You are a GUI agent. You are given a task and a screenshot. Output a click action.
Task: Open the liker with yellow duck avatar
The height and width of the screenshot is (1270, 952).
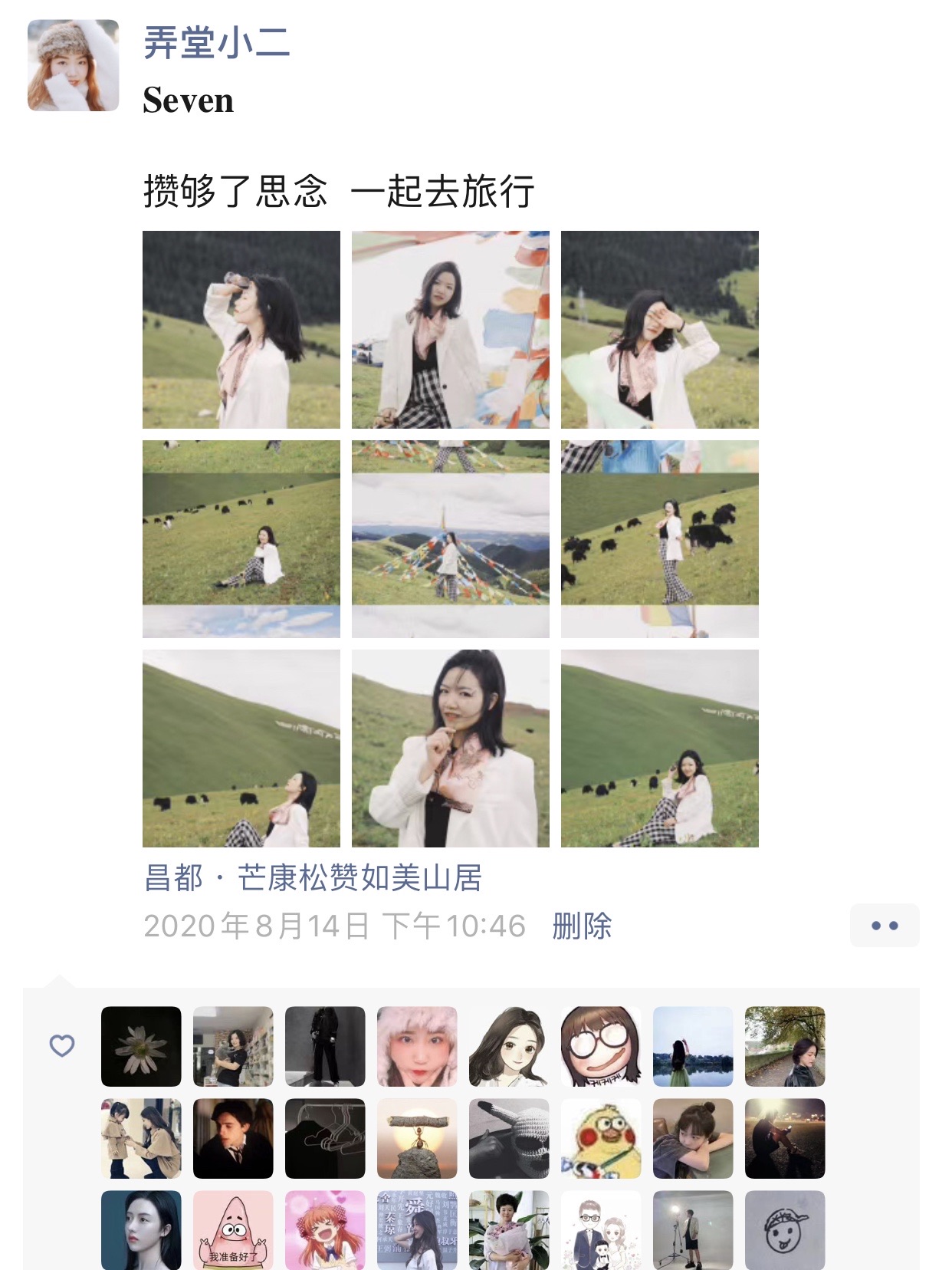(x=601, y=1138)
